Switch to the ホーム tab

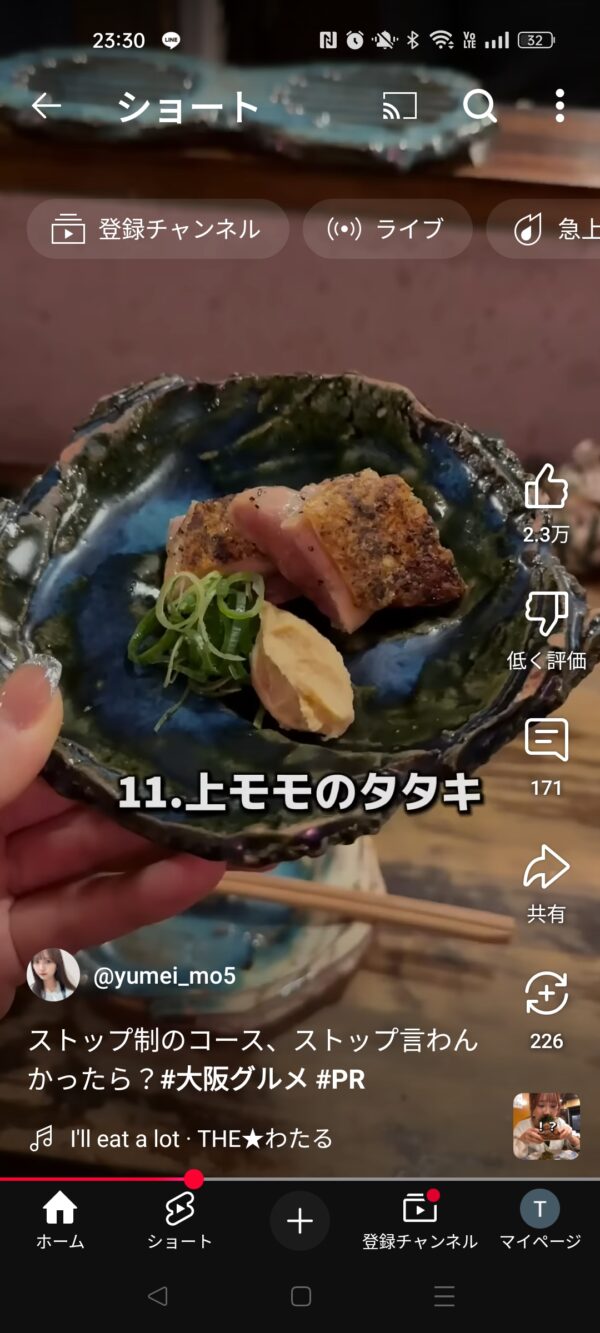60,1221
